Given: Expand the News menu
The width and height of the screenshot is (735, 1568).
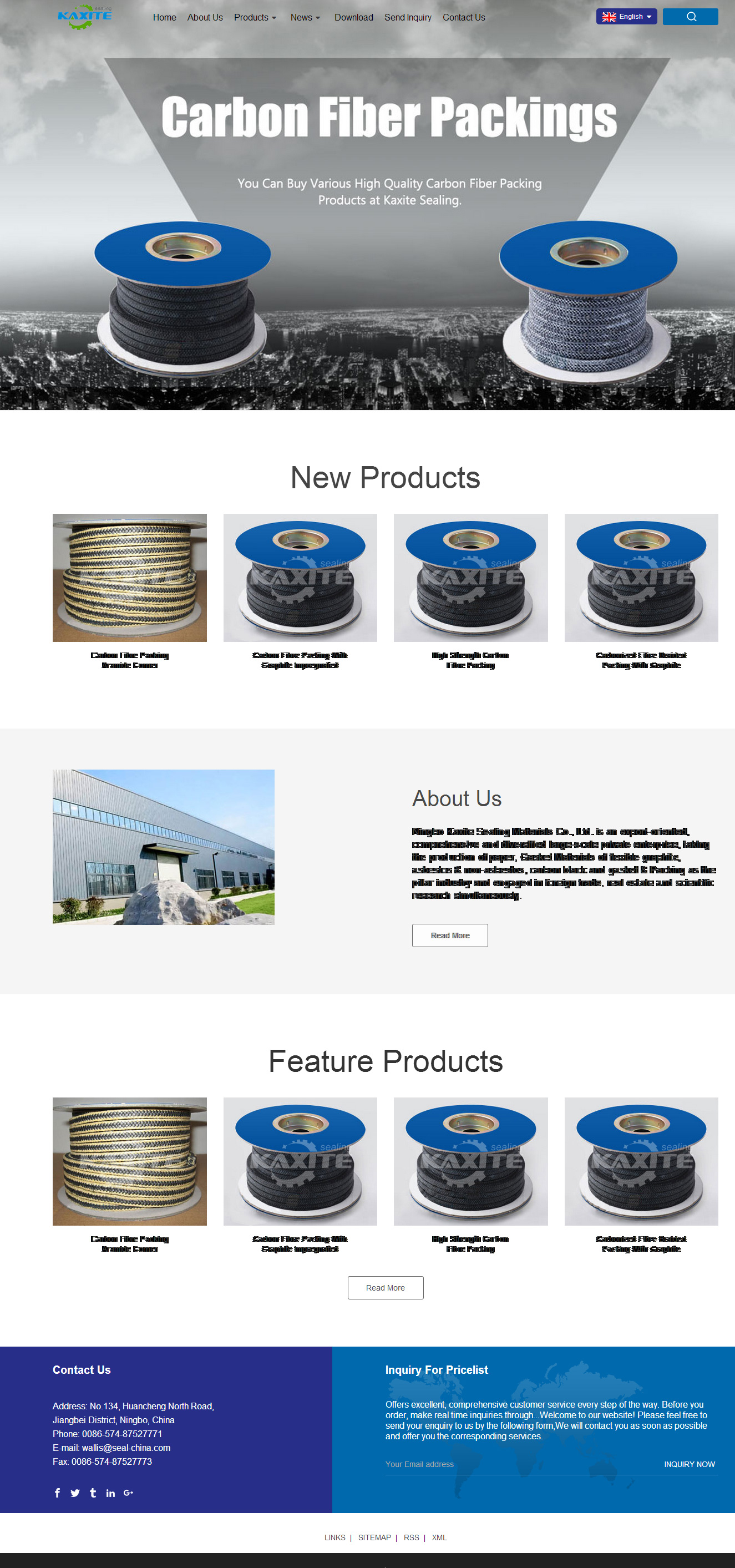Looking at the screenshot, I should coord(305,18).
